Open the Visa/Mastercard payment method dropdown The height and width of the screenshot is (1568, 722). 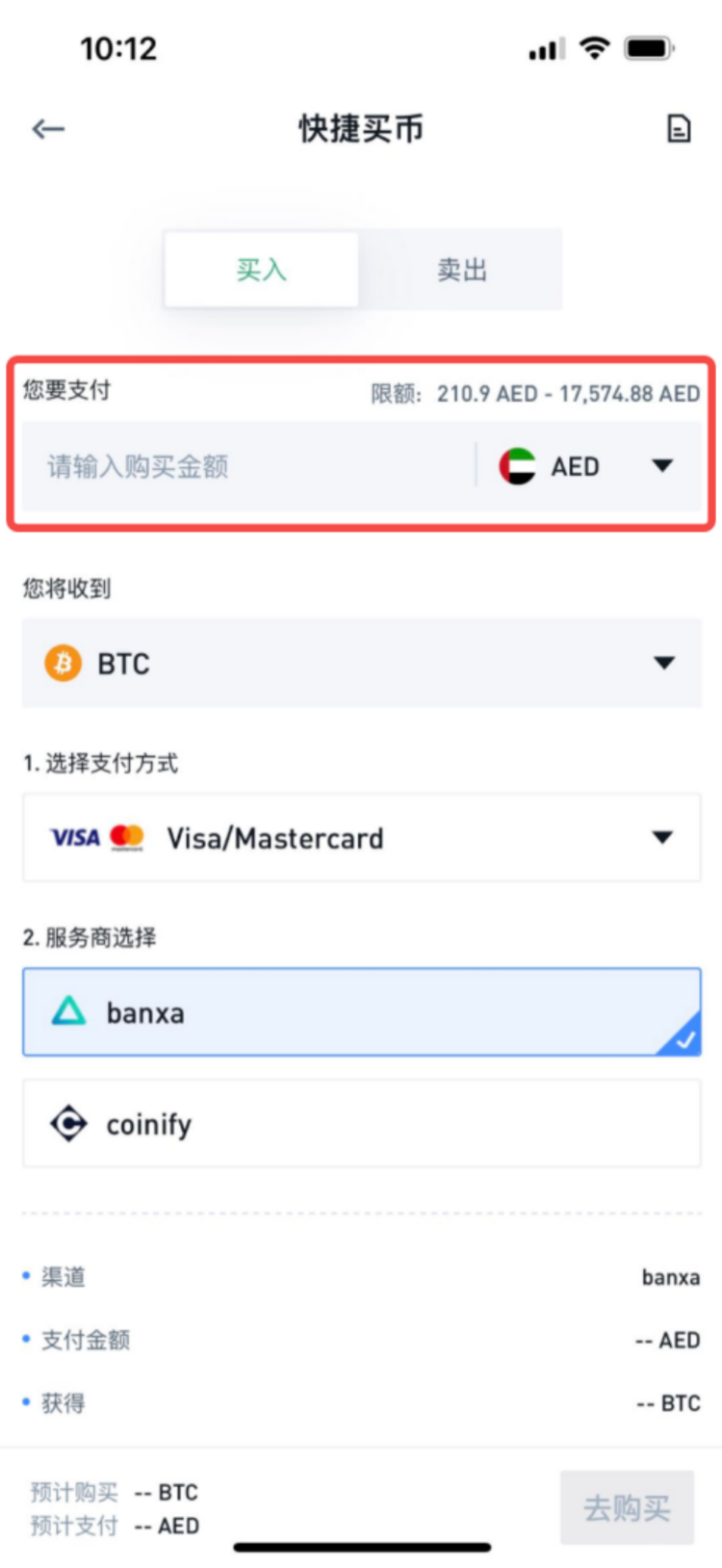[x=361, y=838]
